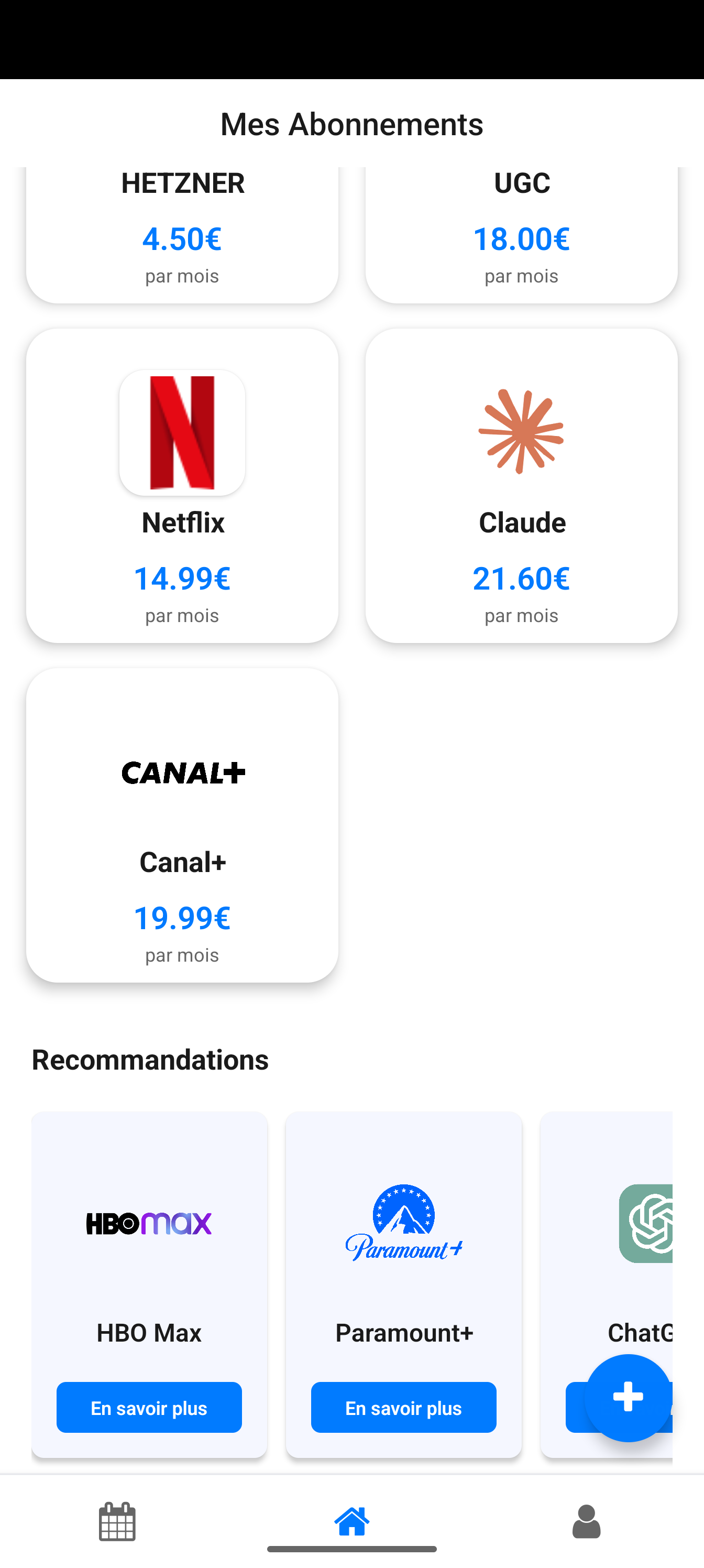
Task: Open the Netflix subscription via its logo
Action: point(182,432)
